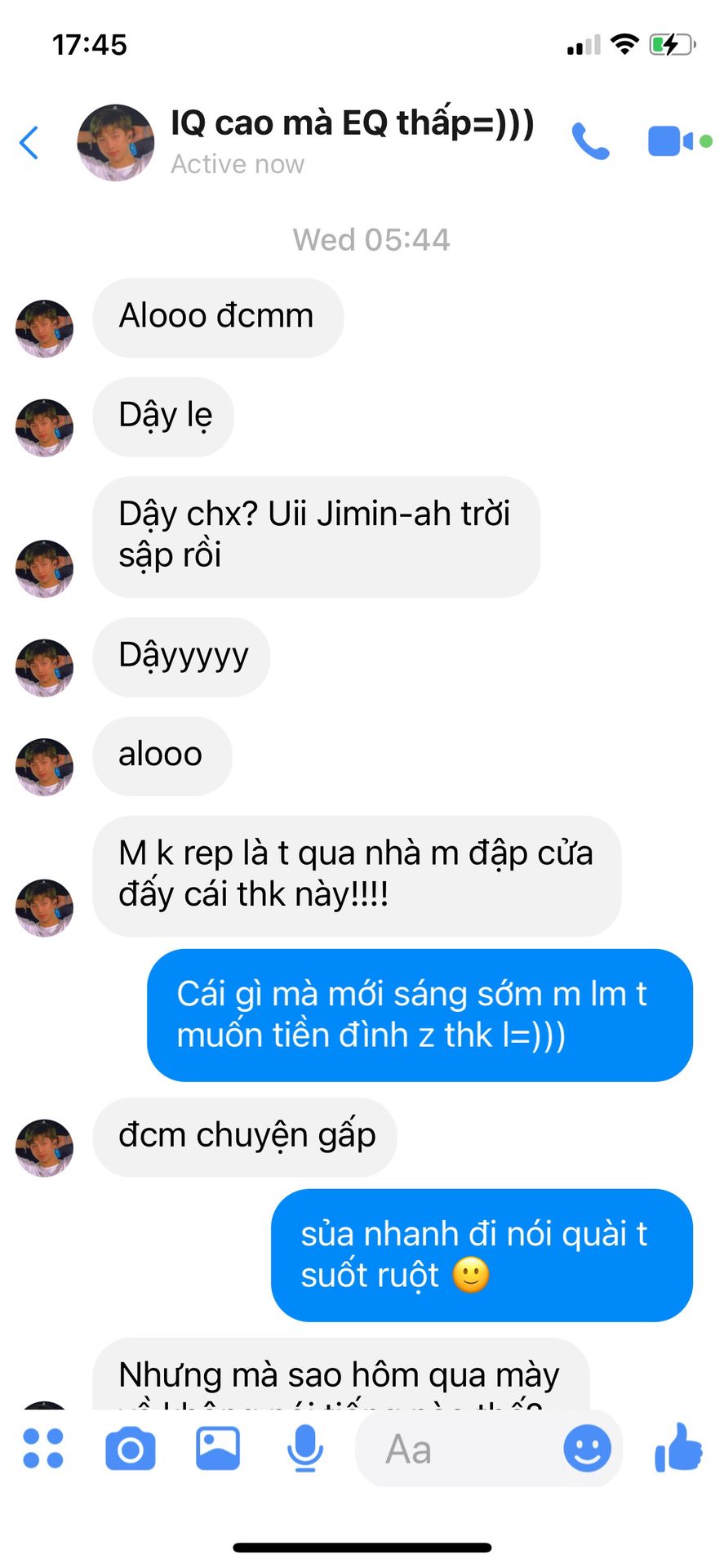Record a voice message

[x=305, y=1449]
